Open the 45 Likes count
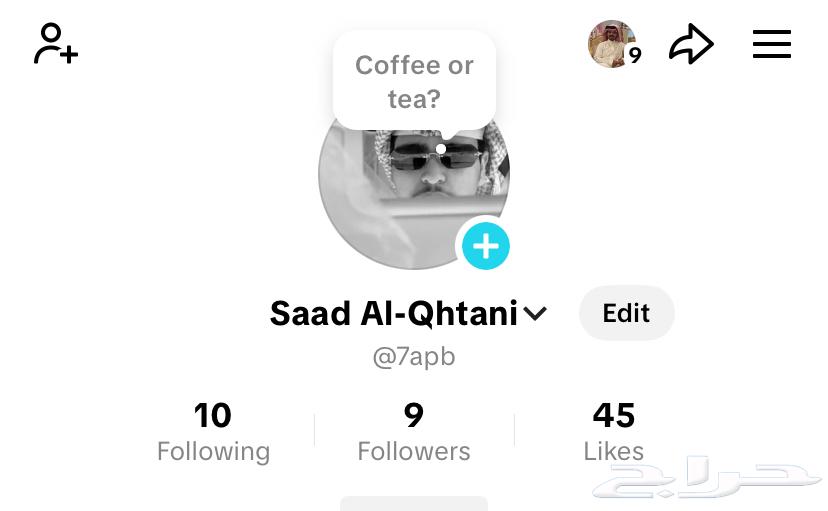 (x=614, y=431)
